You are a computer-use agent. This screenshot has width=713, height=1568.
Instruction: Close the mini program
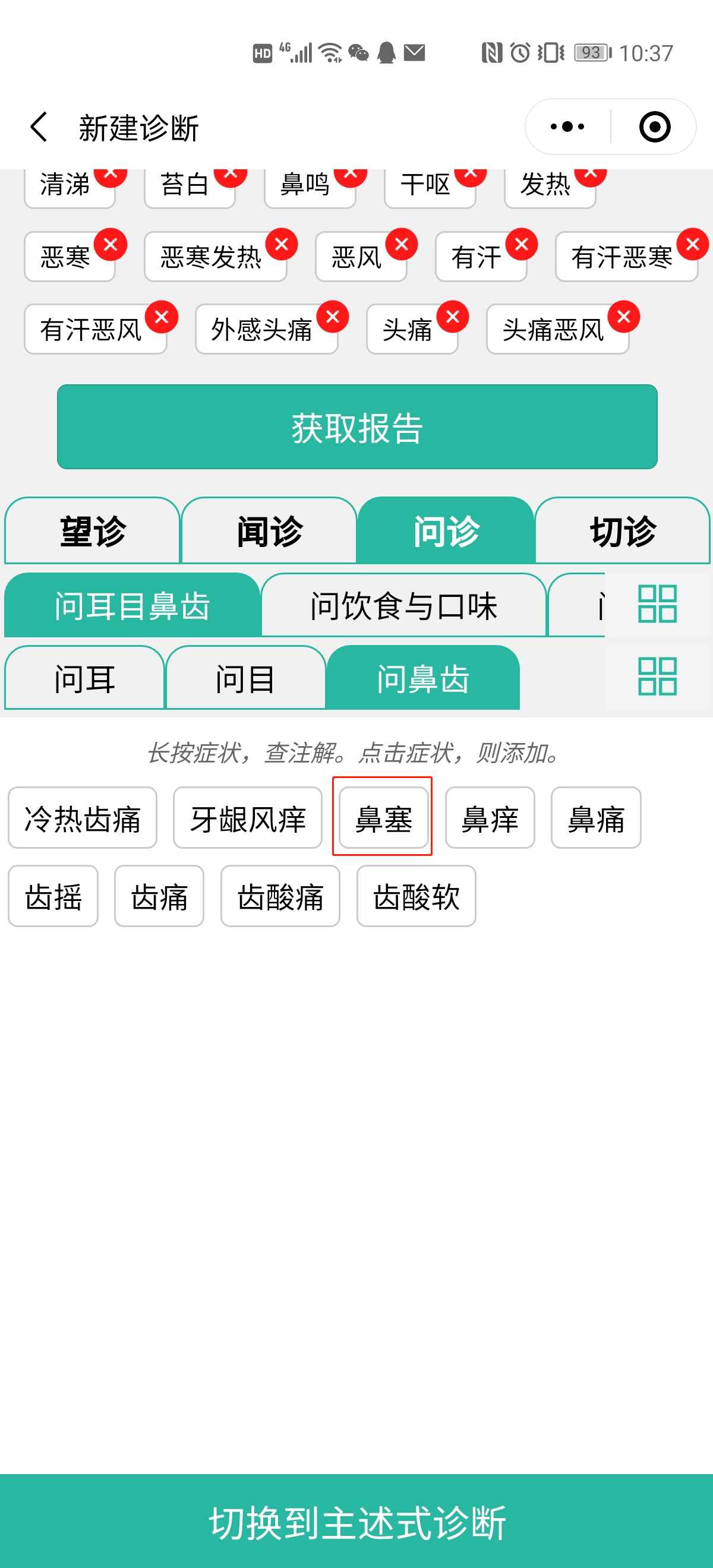click(x=655, y=127)
